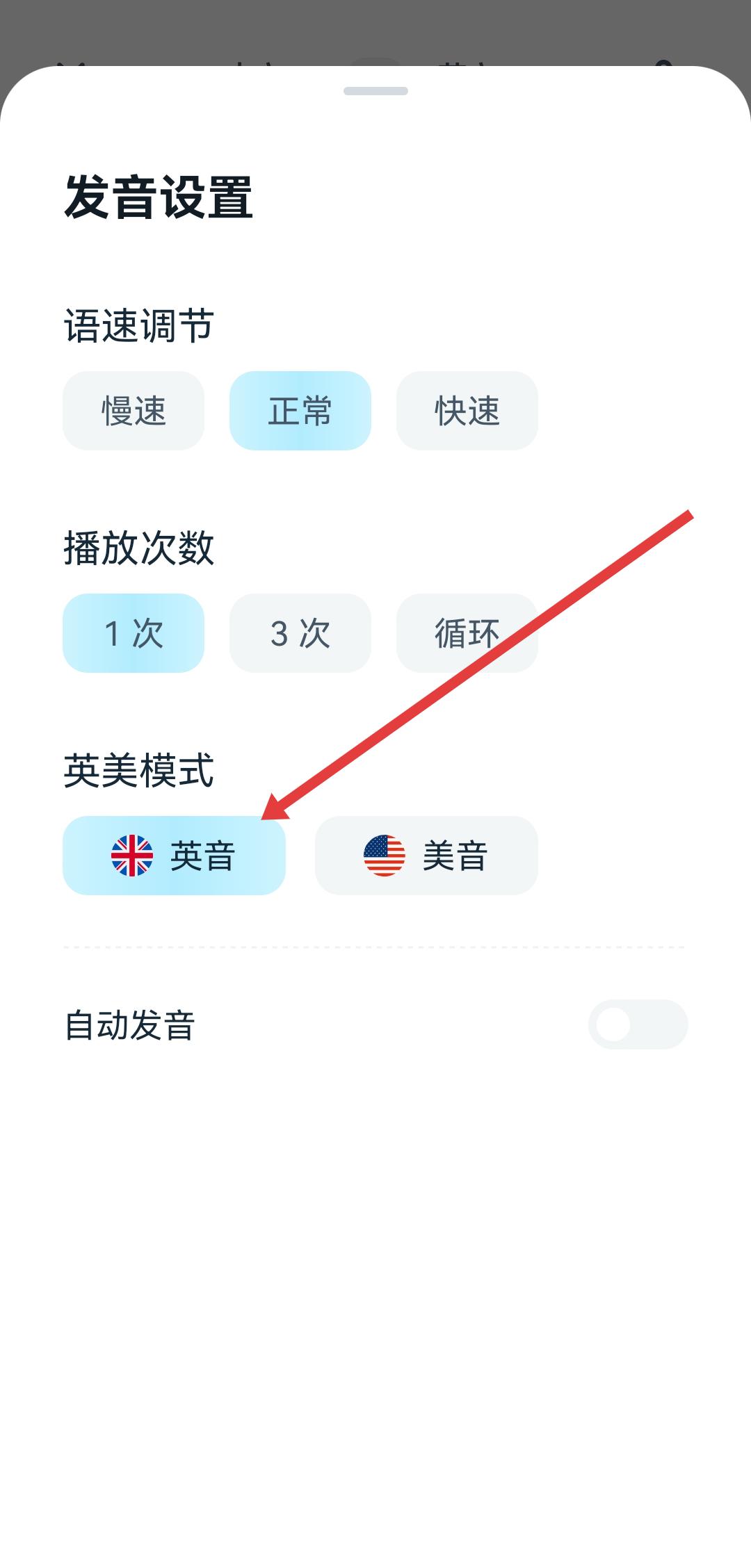The width and height of the screenshot is (751, 1568).
Task: Set speech speed to 慢速
Action: click(134, 411)
